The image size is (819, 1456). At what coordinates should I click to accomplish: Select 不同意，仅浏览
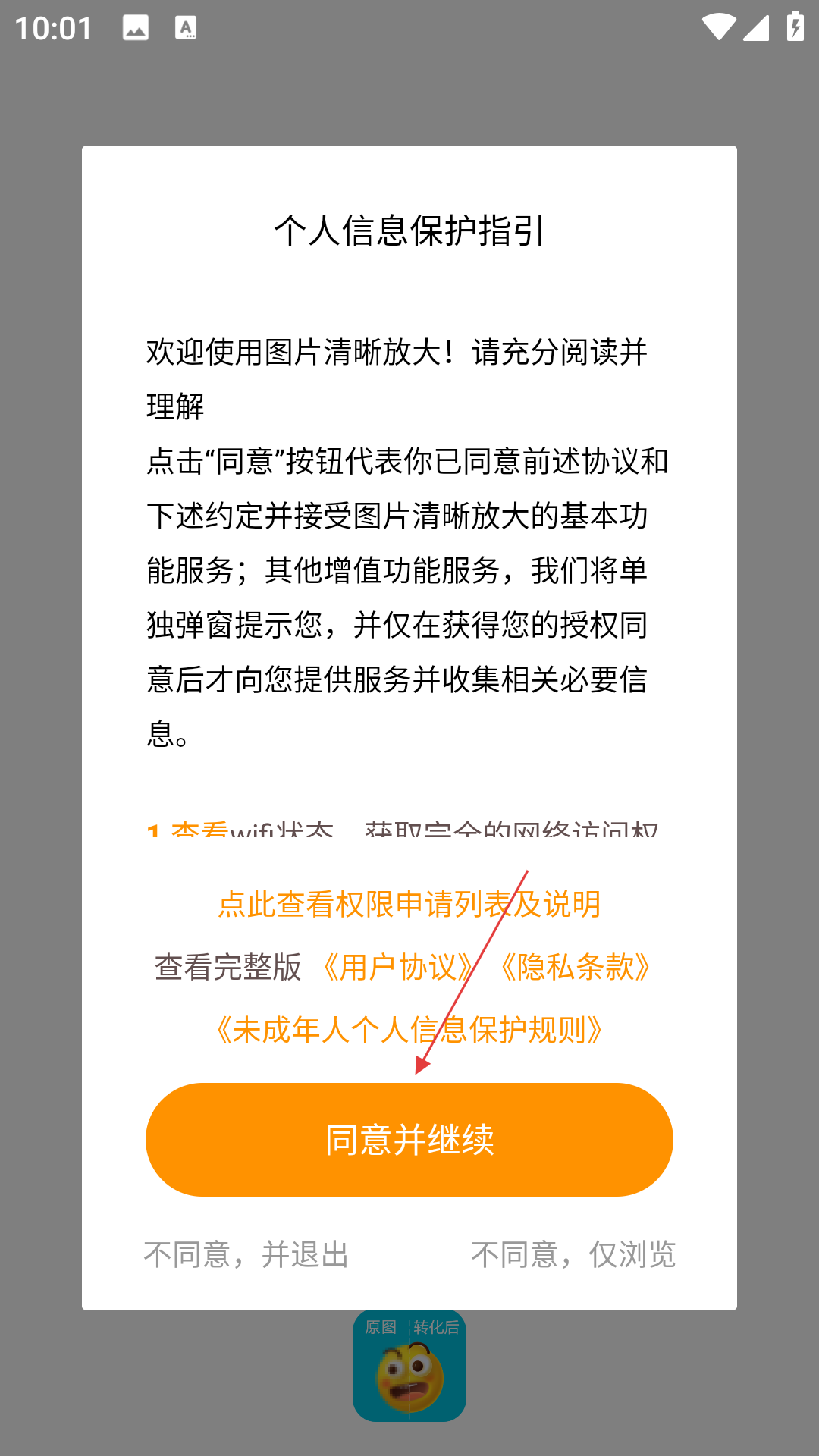(573, 1255)
